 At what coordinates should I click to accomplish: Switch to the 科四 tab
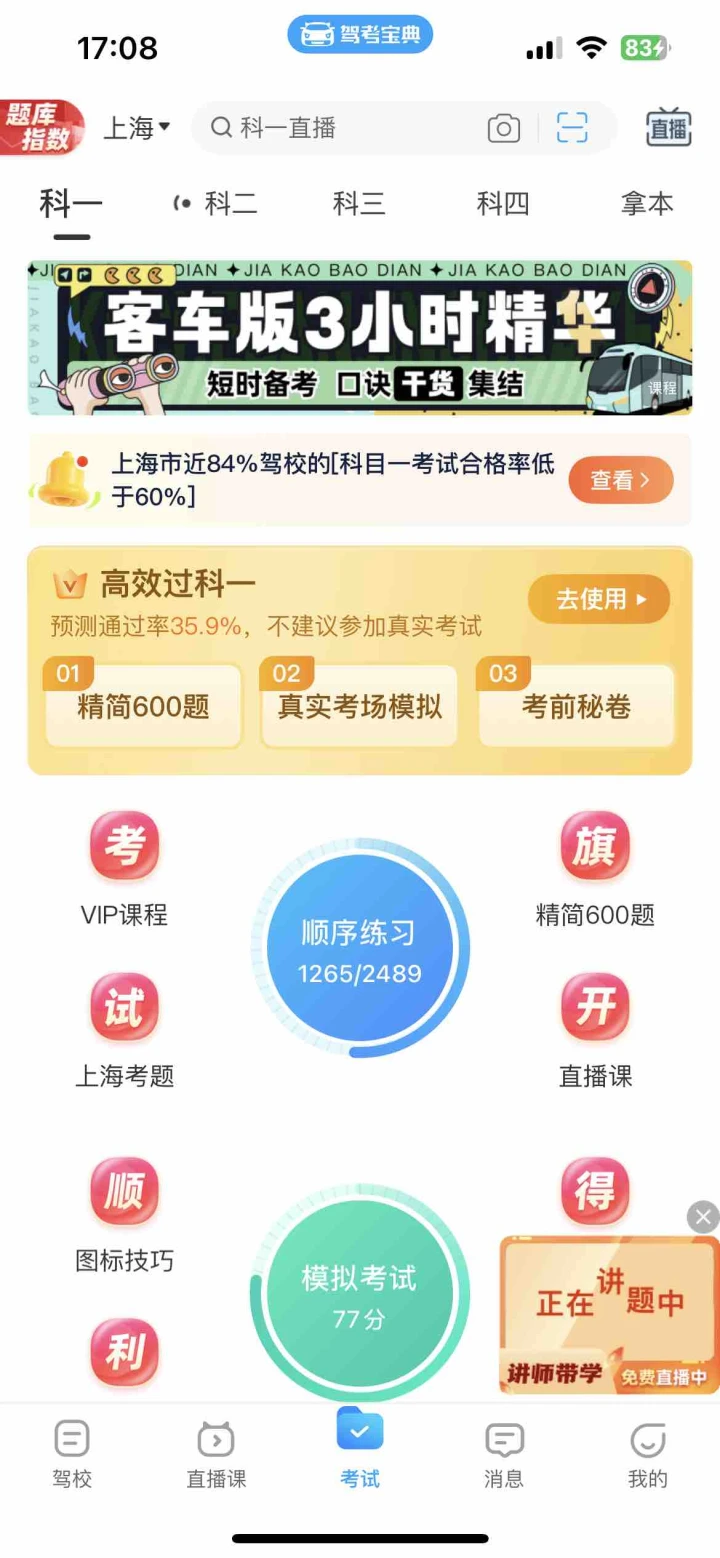[503, 204]
